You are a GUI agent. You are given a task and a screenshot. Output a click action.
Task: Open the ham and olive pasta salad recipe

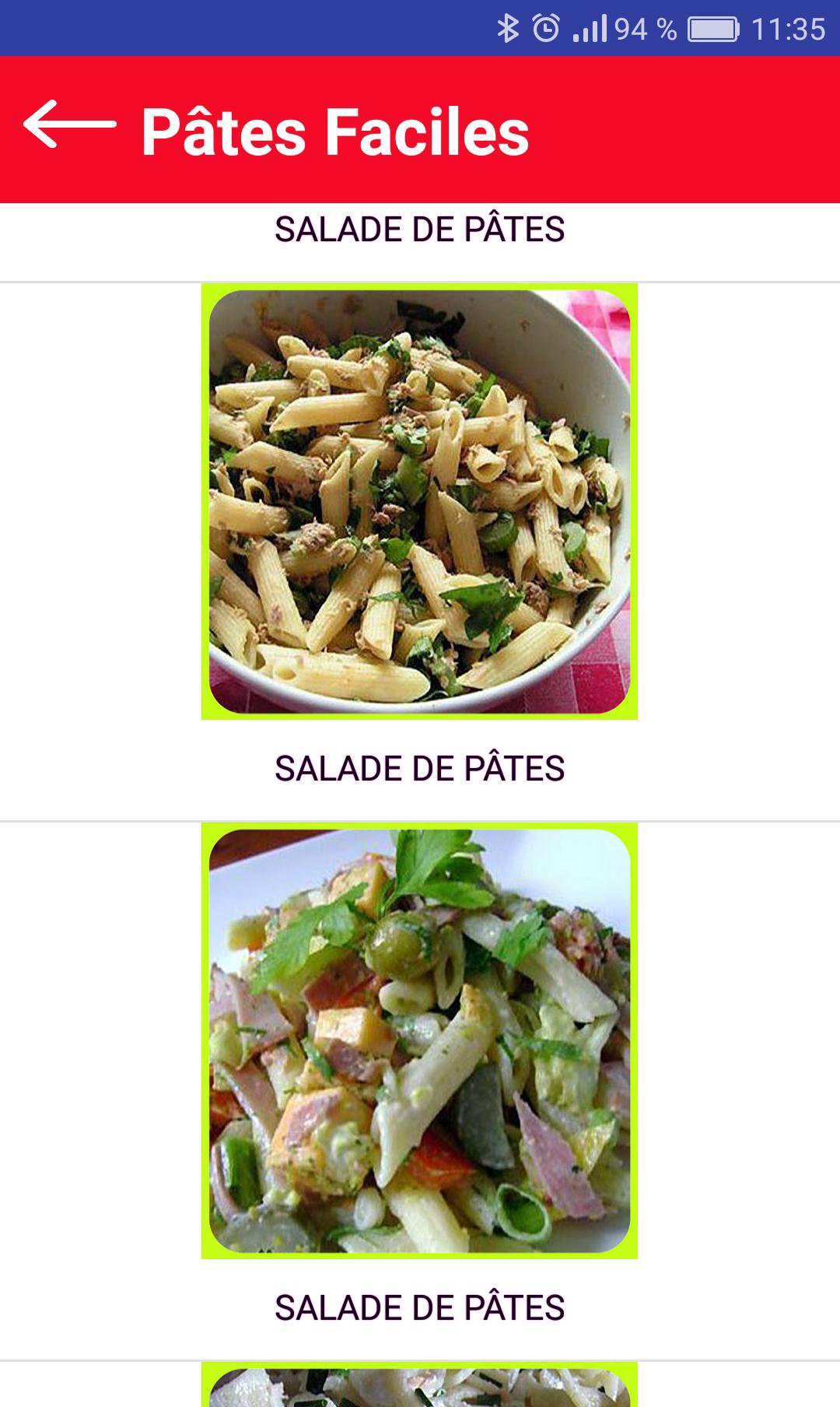coord(419,1040)
